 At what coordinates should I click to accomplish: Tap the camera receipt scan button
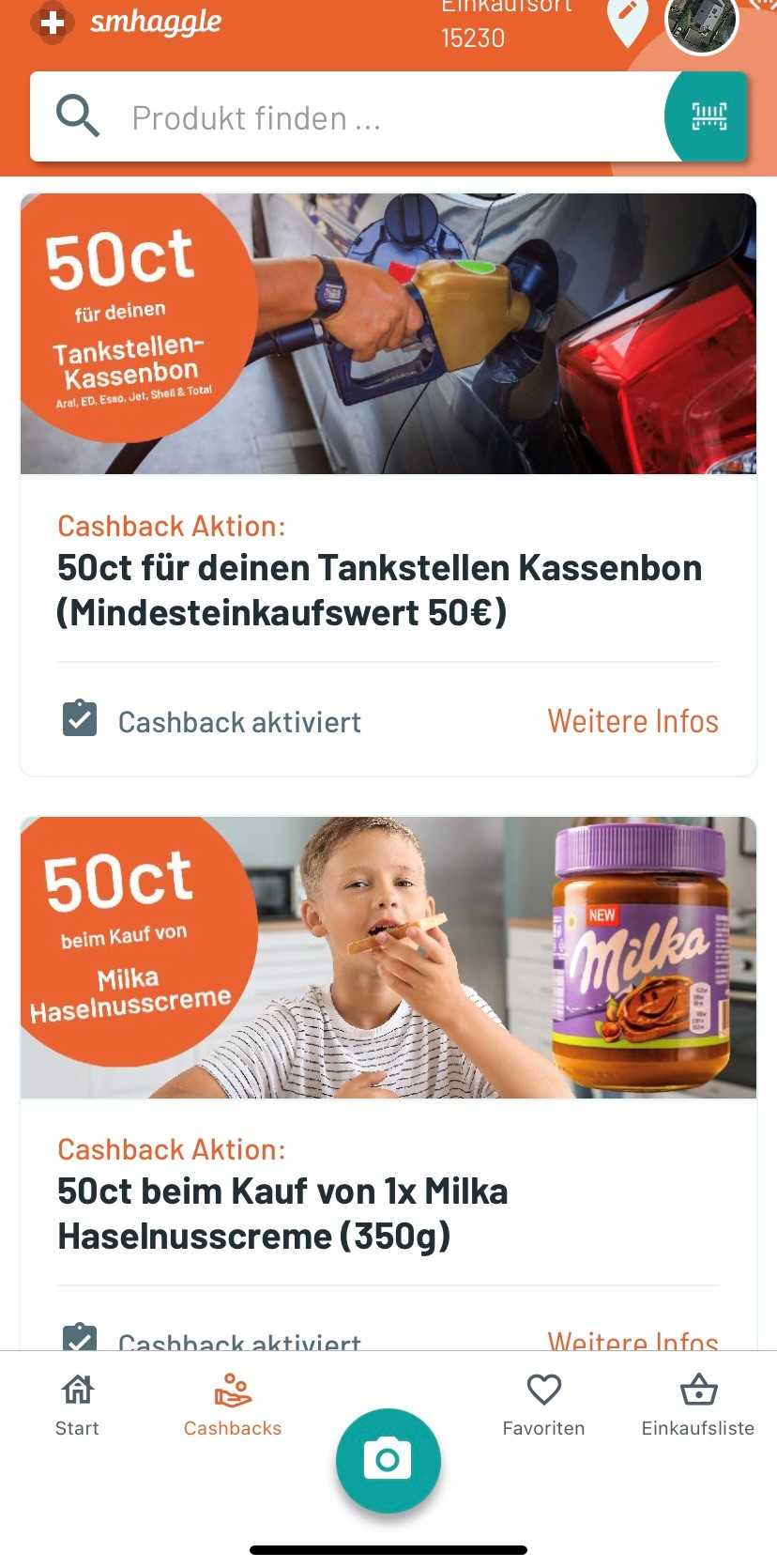388,1460
